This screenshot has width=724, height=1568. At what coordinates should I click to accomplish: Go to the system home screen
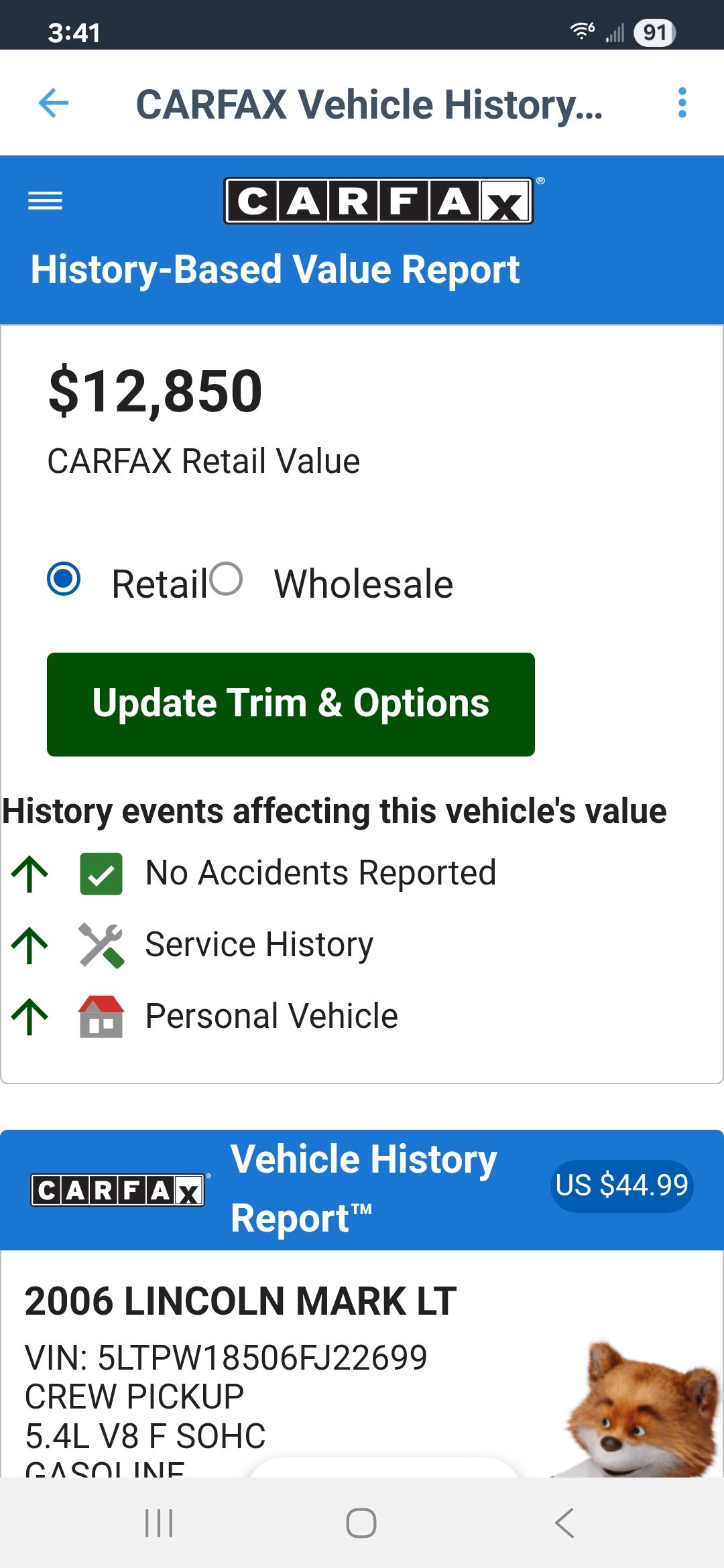[x=361, y=1522]
